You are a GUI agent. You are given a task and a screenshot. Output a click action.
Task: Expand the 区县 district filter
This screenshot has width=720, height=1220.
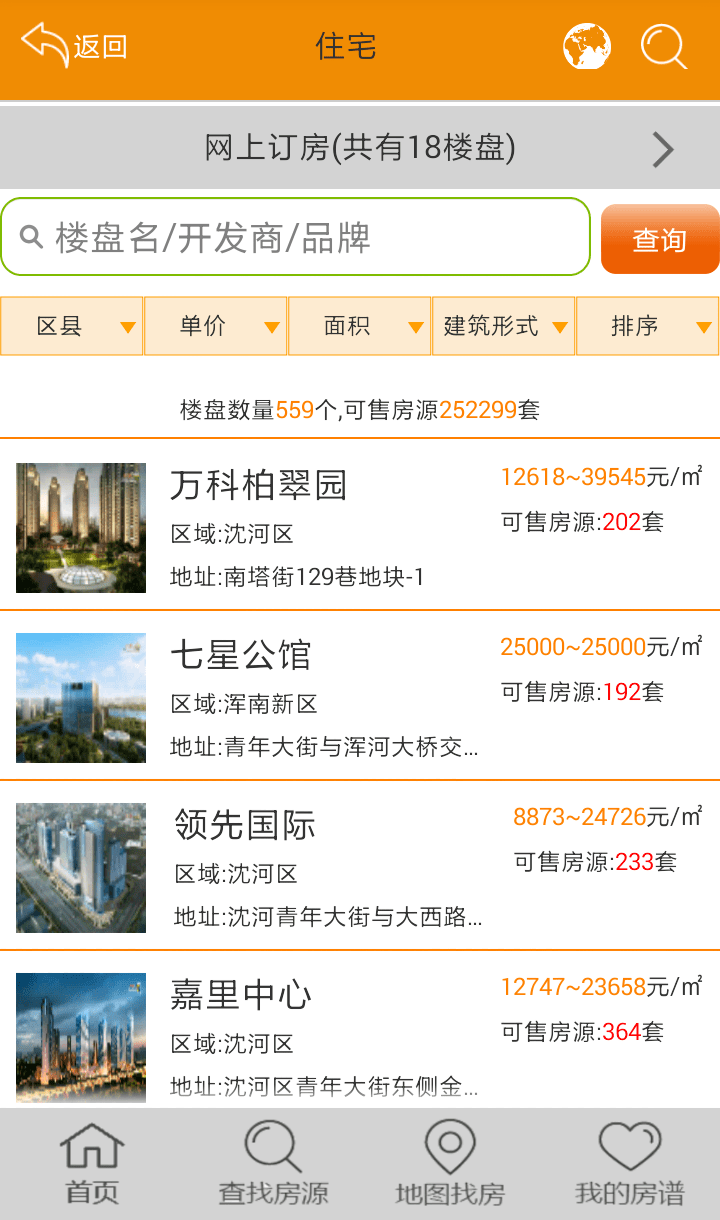[x=72, y=326]
